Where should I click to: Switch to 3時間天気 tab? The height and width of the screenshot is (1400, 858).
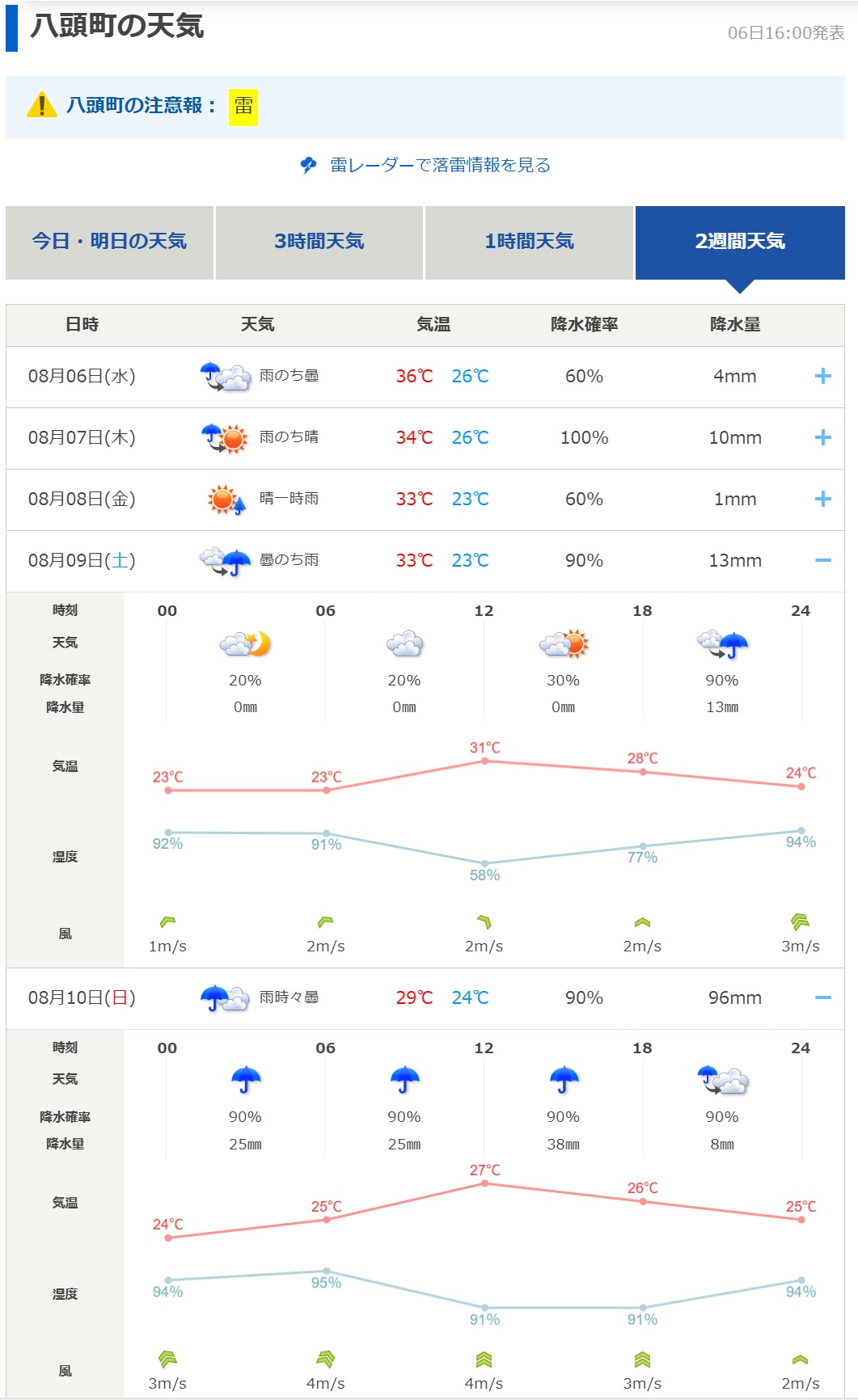(319, 242)
